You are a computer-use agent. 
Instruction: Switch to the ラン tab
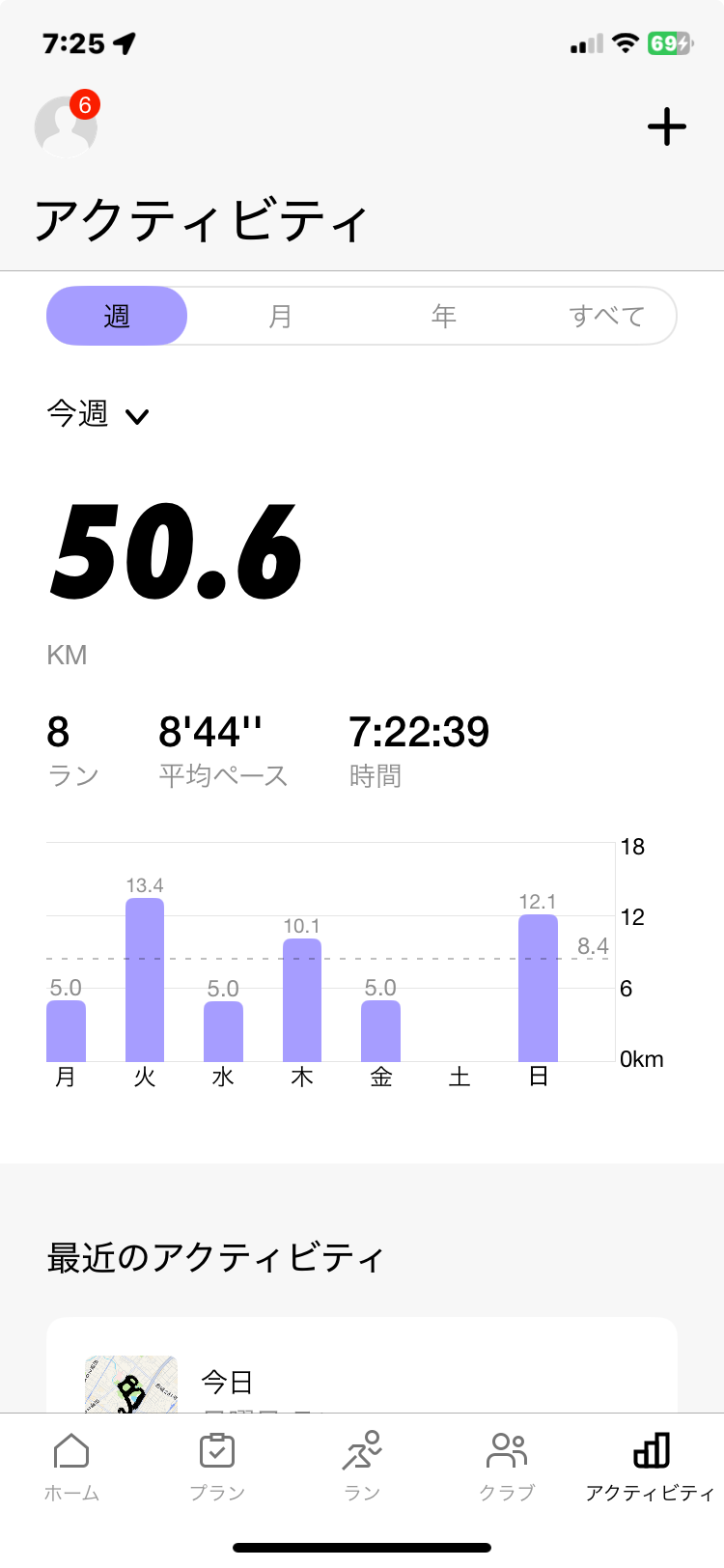click(362, 1467)
